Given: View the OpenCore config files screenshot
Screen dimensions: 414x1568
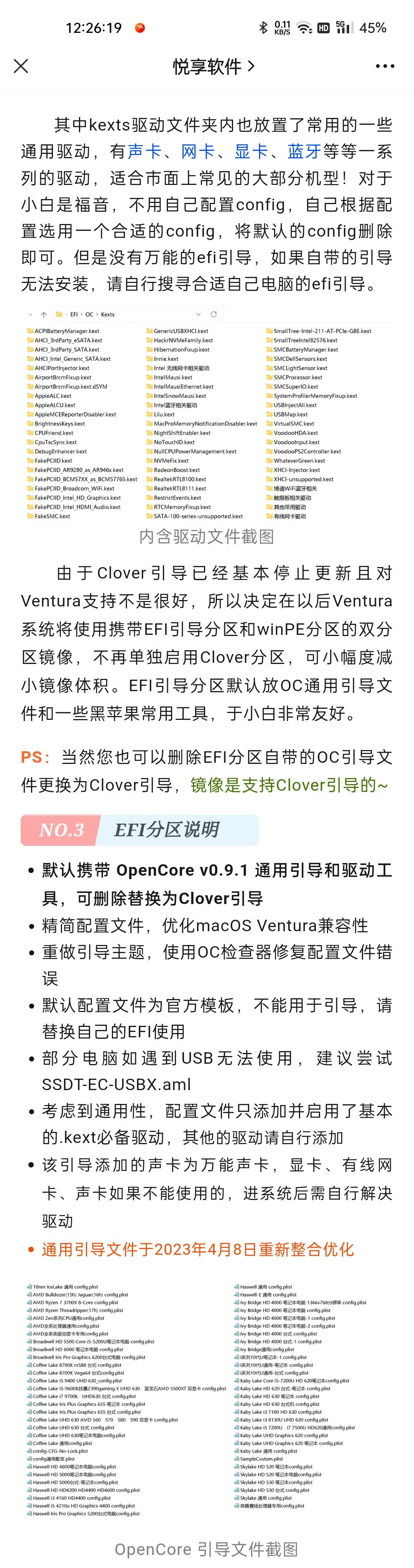Looking at the screenshot, I should coord(207,1400).
